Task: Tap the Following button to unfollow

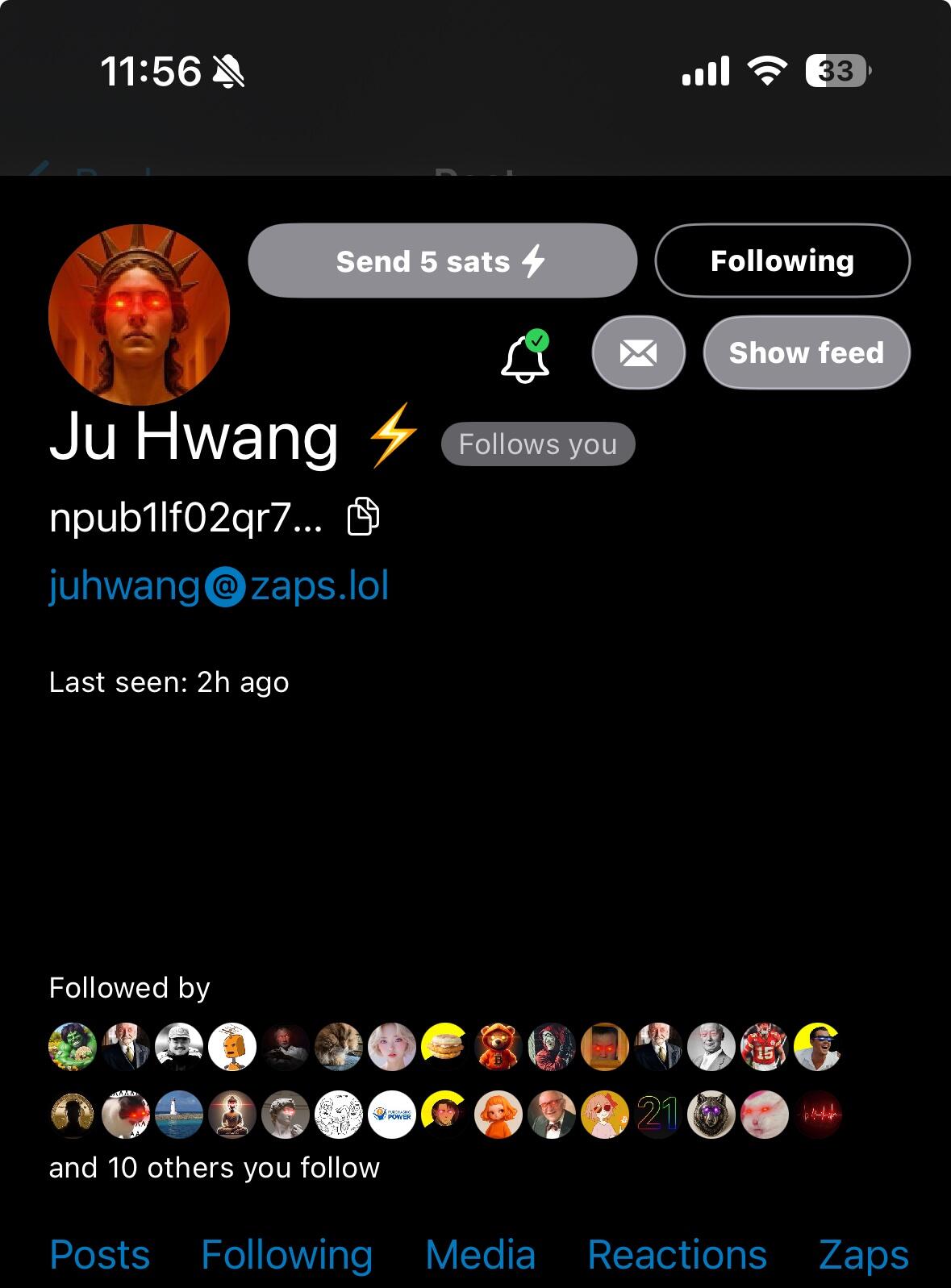Action: pos(782,261)
